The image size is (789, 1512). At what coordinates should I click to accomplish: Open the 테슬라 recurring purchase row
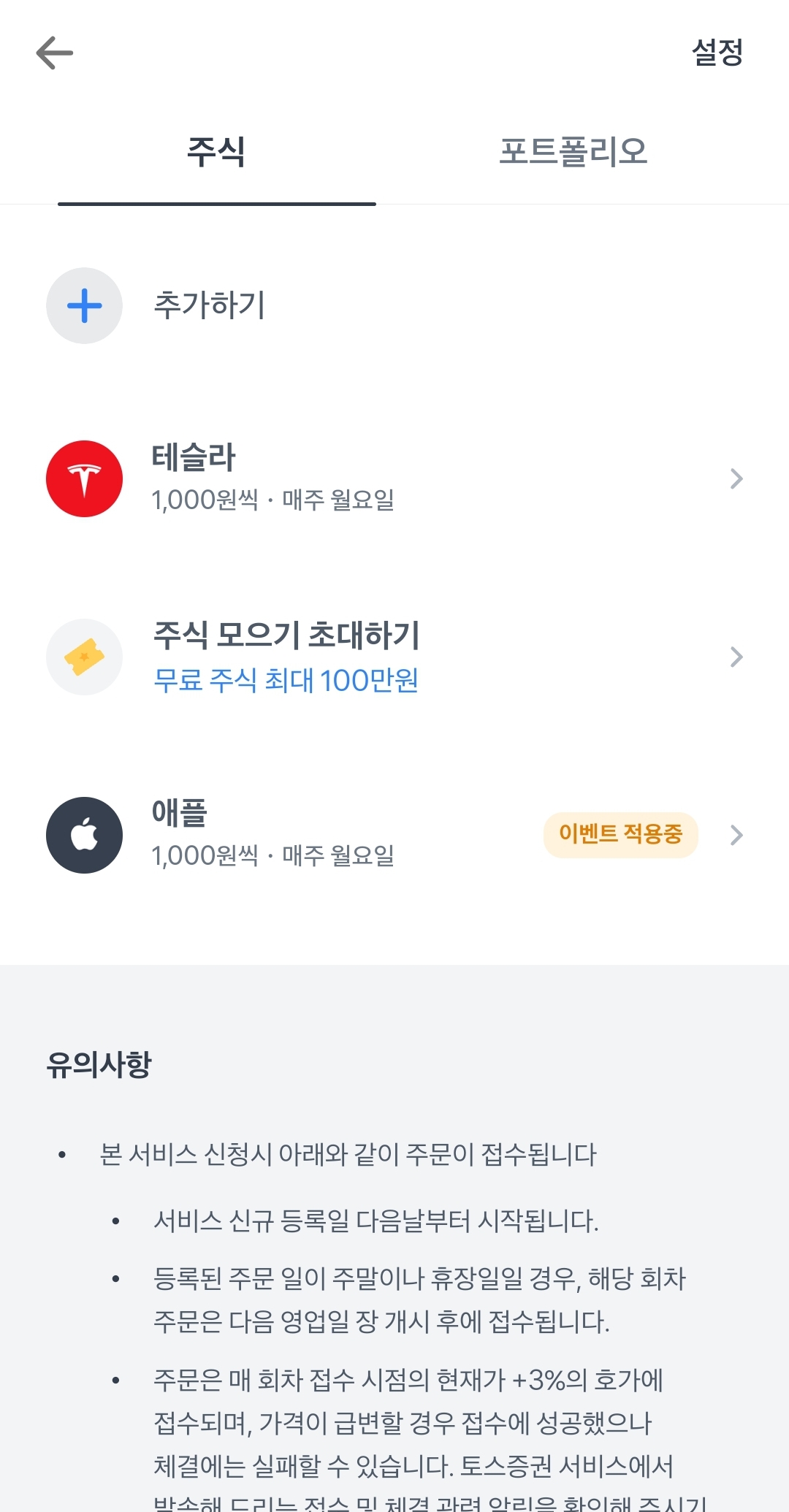point(394,478)
